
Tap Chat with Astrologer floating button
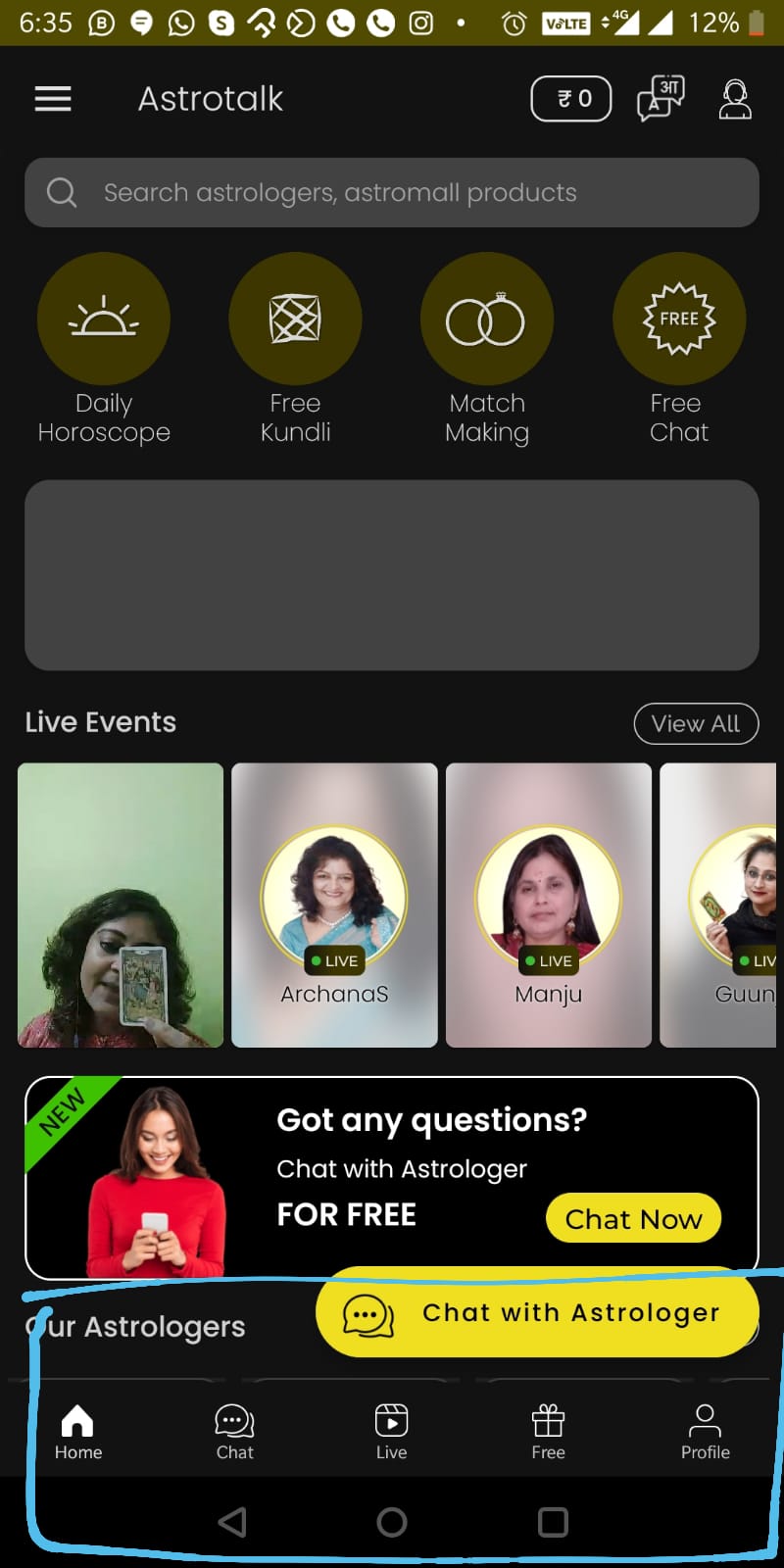537,1313
